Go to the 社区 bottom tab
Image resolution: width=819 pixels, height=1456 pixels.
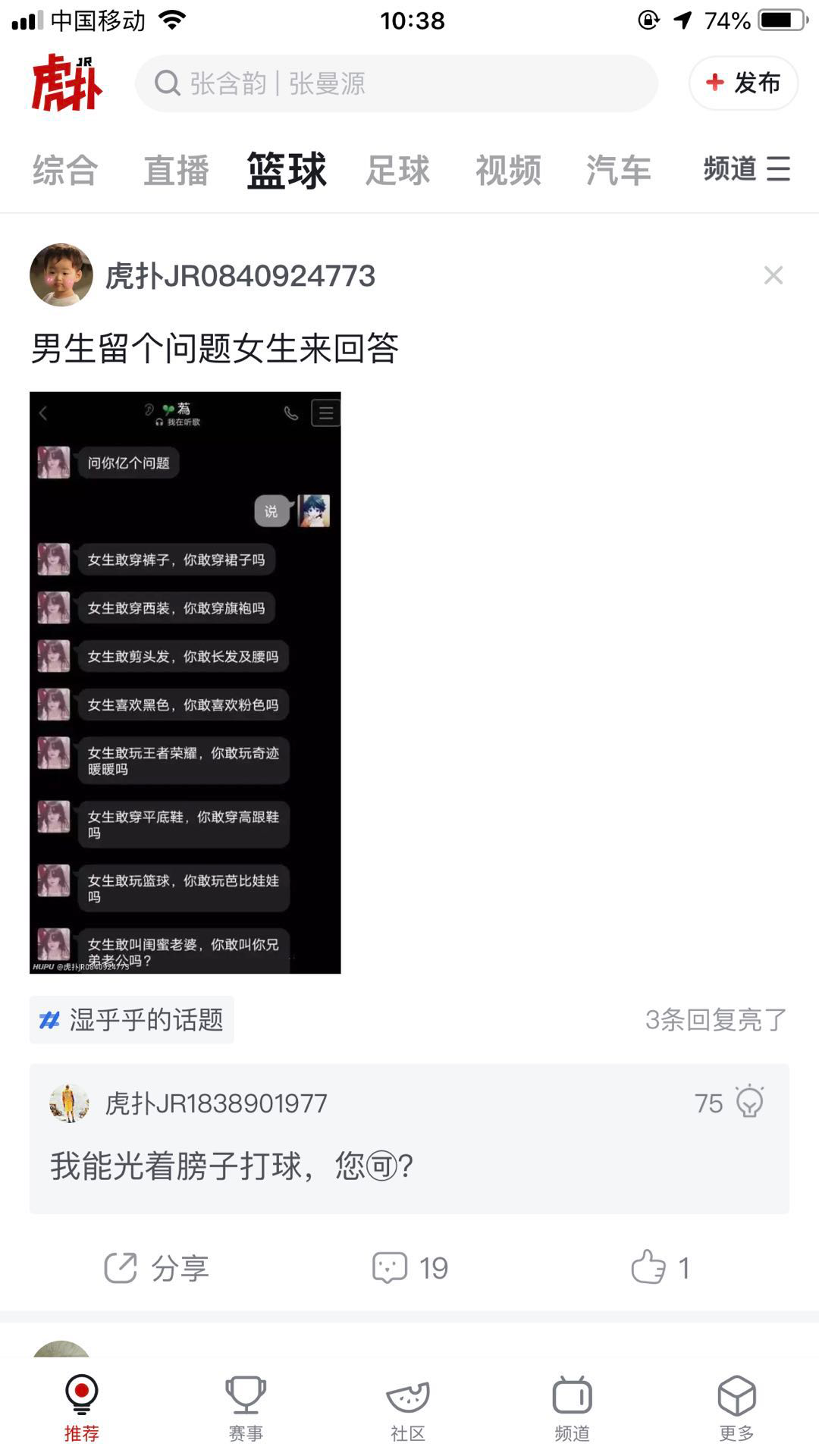[x=408, y=1408]
